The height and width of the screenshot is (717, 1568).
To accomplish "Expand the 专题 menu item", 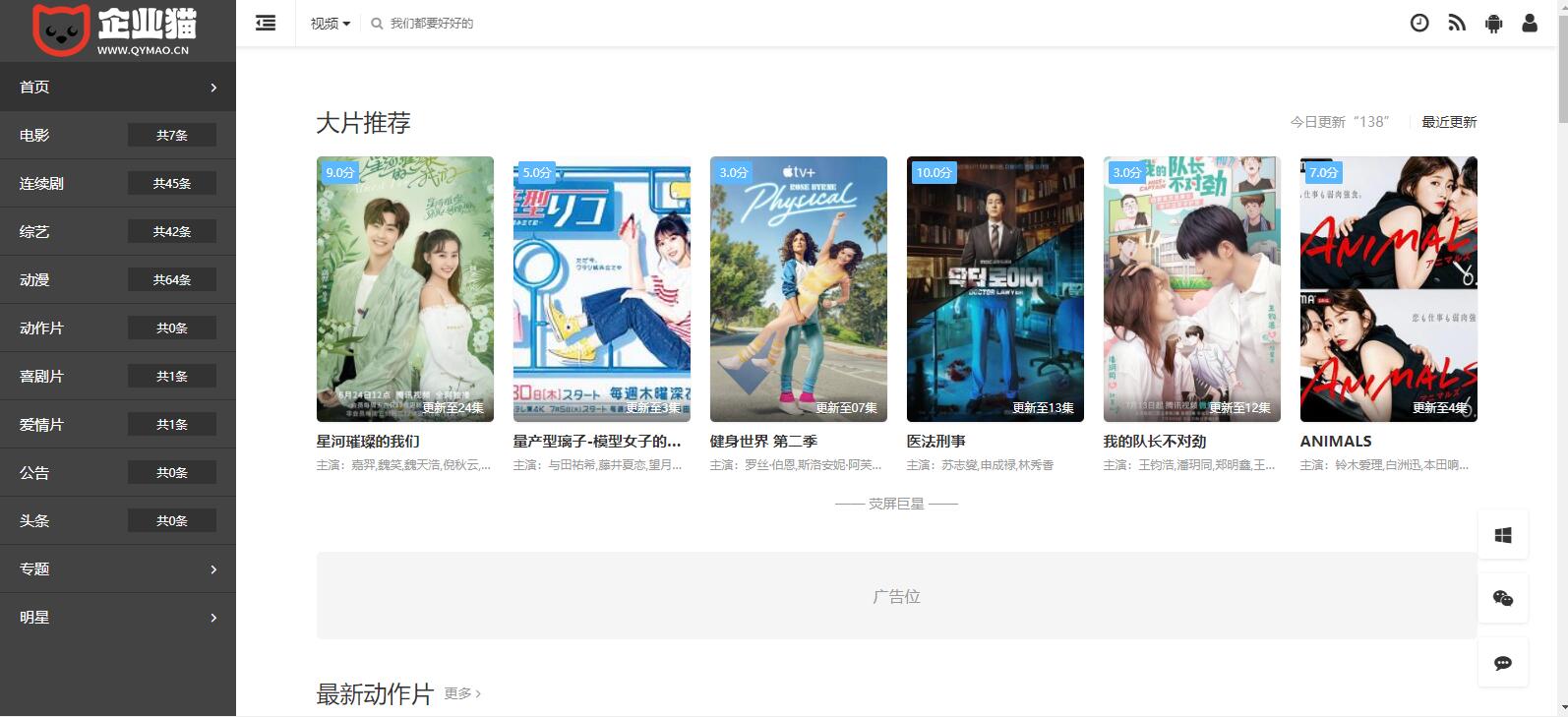I will tap(117, 568).
